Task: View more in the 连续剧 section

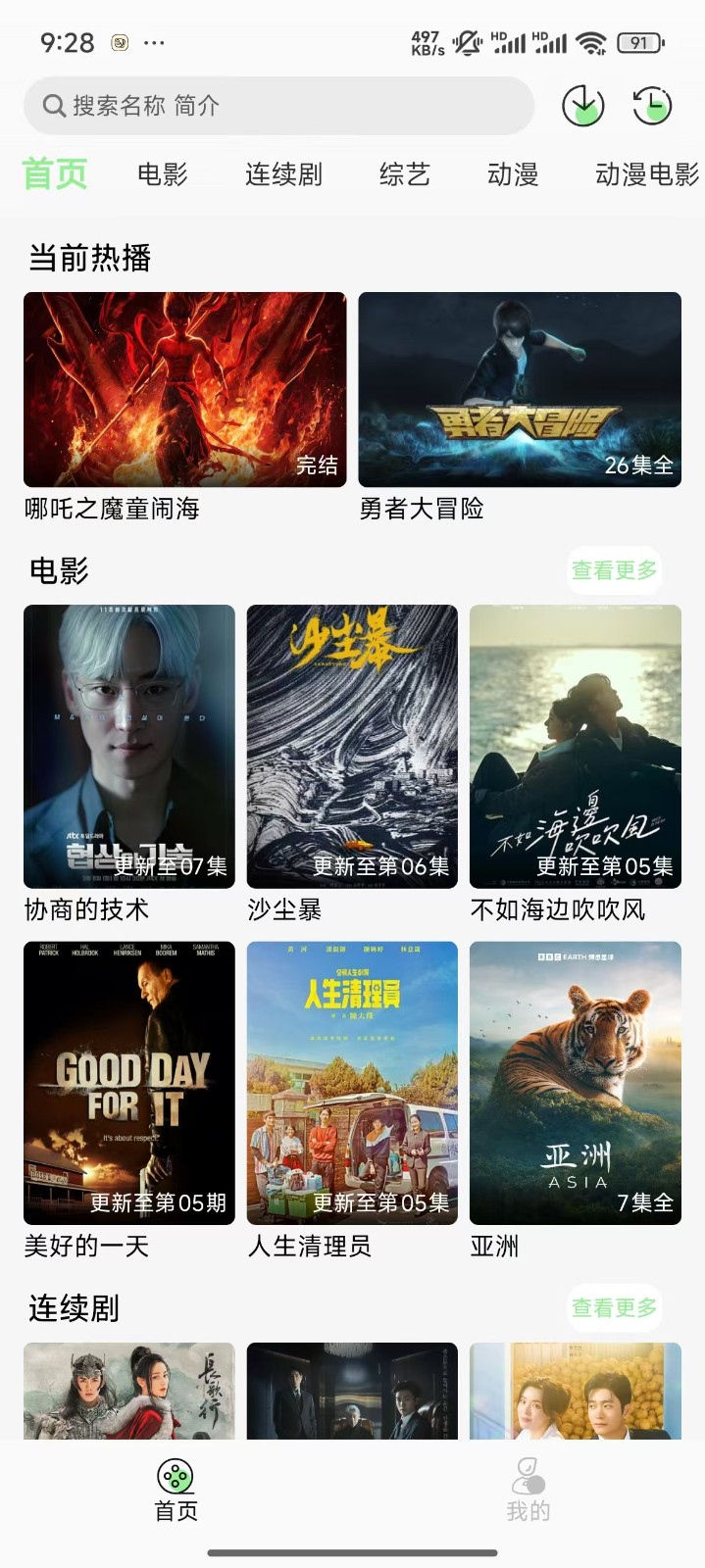Action: click(615, 1308)
